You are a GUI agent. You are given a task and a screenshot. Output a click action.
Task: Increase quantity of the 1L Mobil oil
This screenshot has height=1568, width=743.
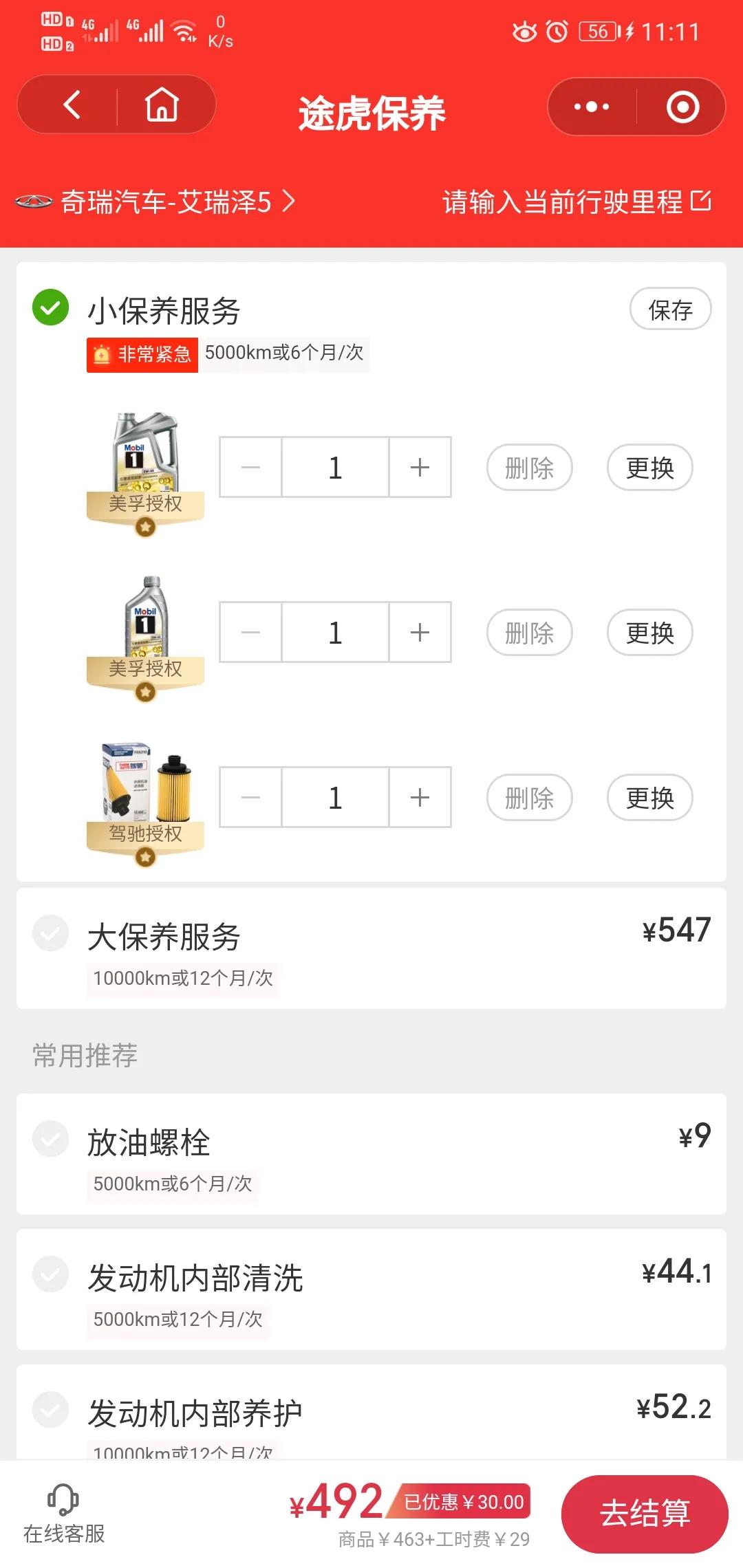click(419, 632)
